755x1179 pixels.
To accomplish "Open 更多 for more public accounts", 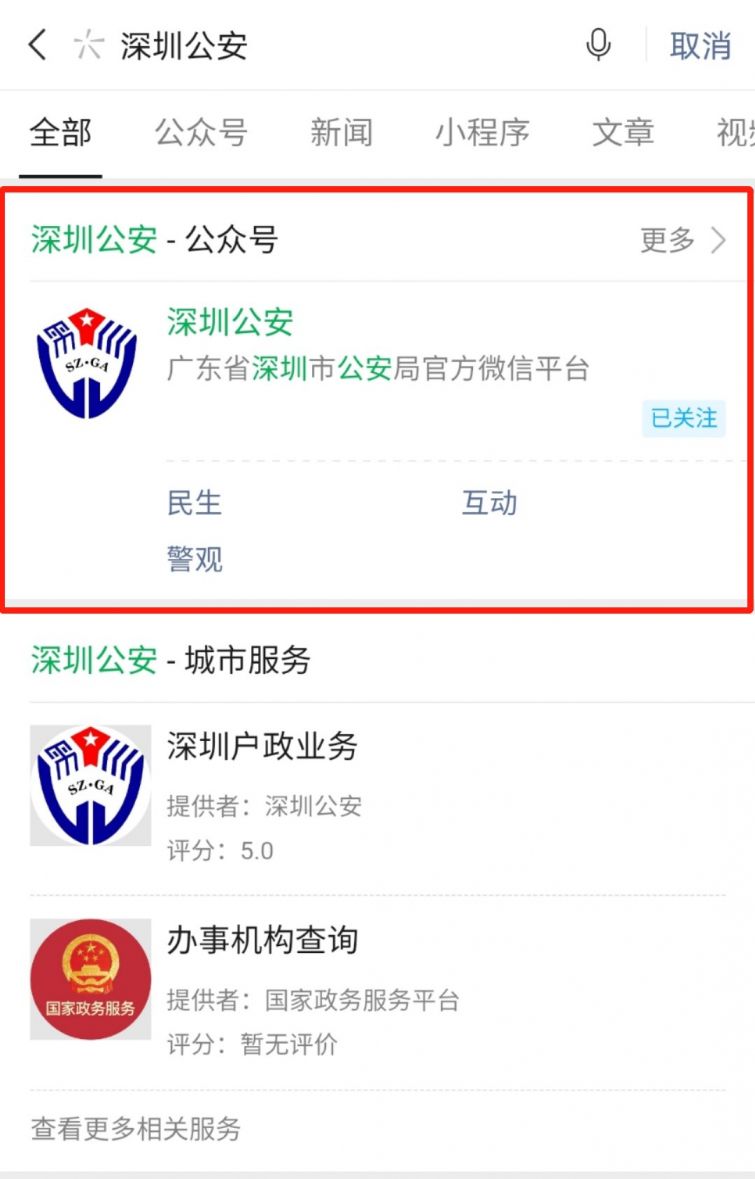I will [683, 240].
